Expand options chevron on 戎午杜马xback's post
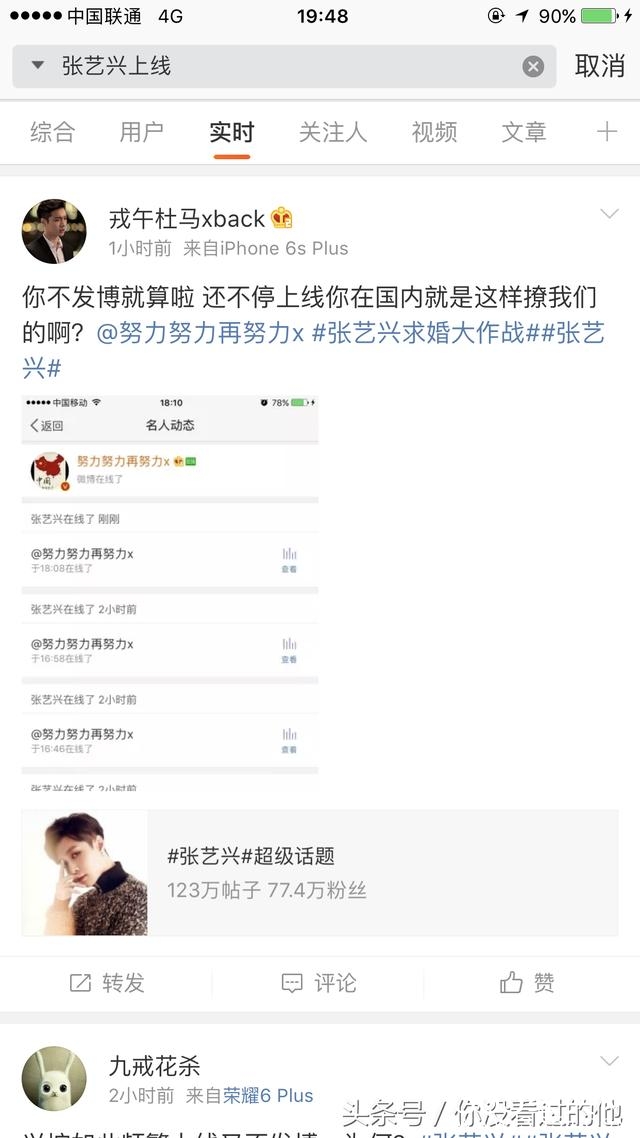 click(608, 214)
